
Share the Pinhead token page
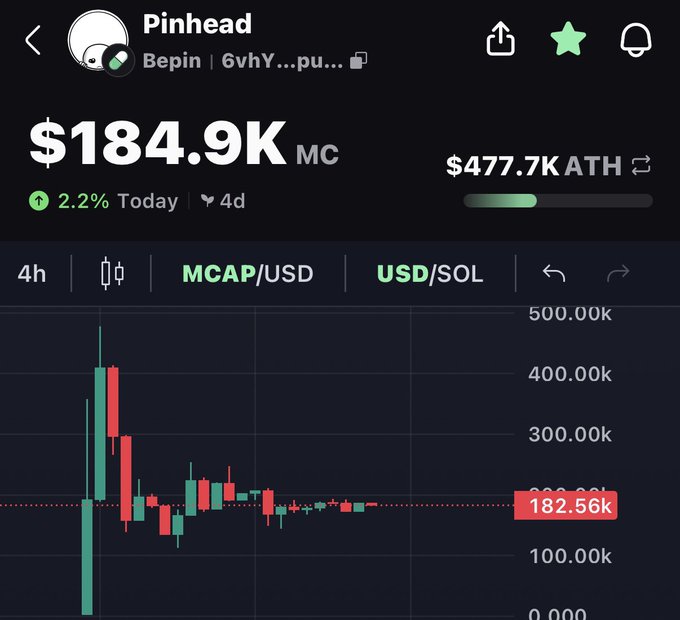click(x=500, y=40)
